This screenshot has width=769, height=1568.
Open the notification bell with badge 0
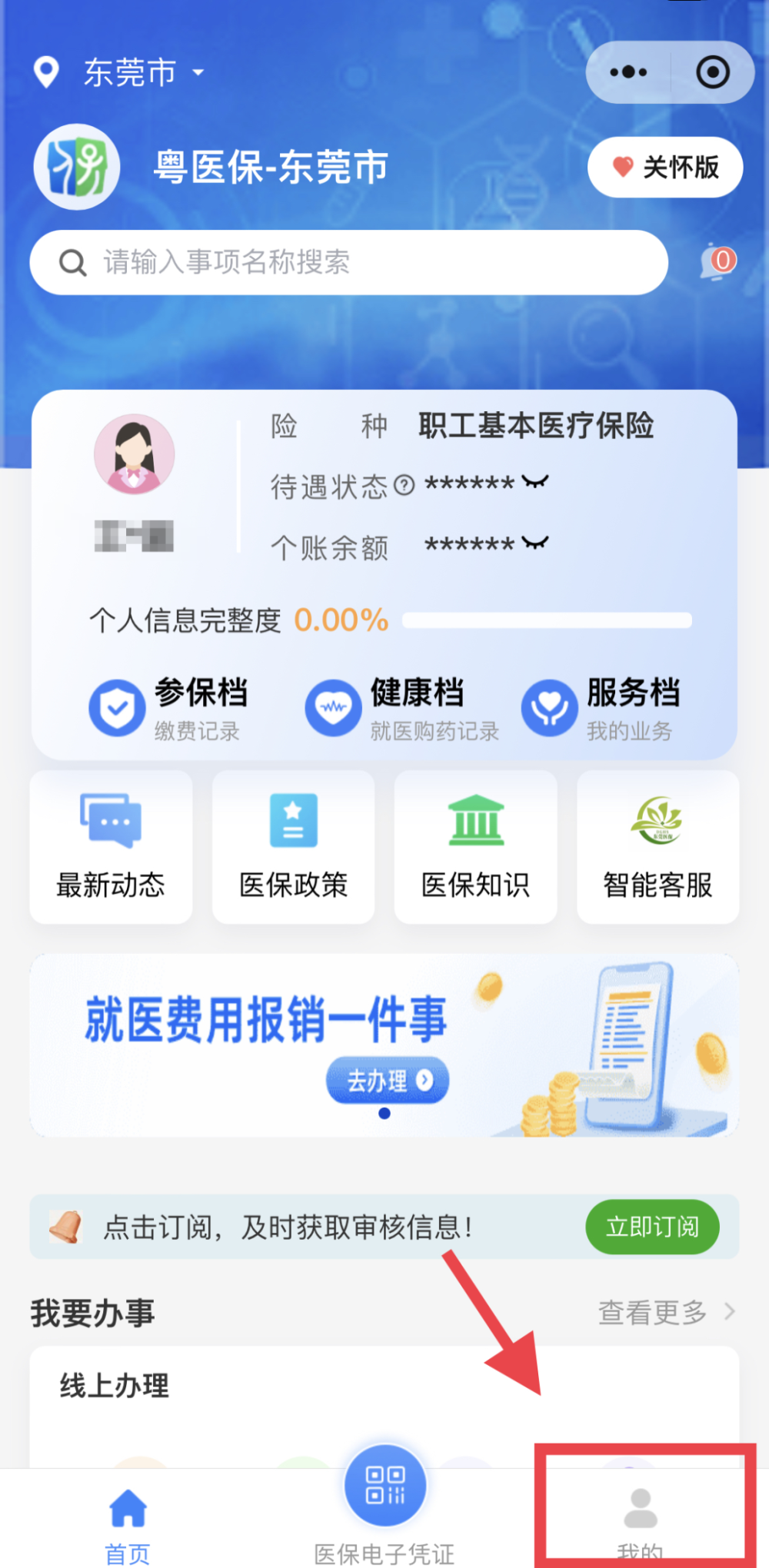[x=717, y=261]
